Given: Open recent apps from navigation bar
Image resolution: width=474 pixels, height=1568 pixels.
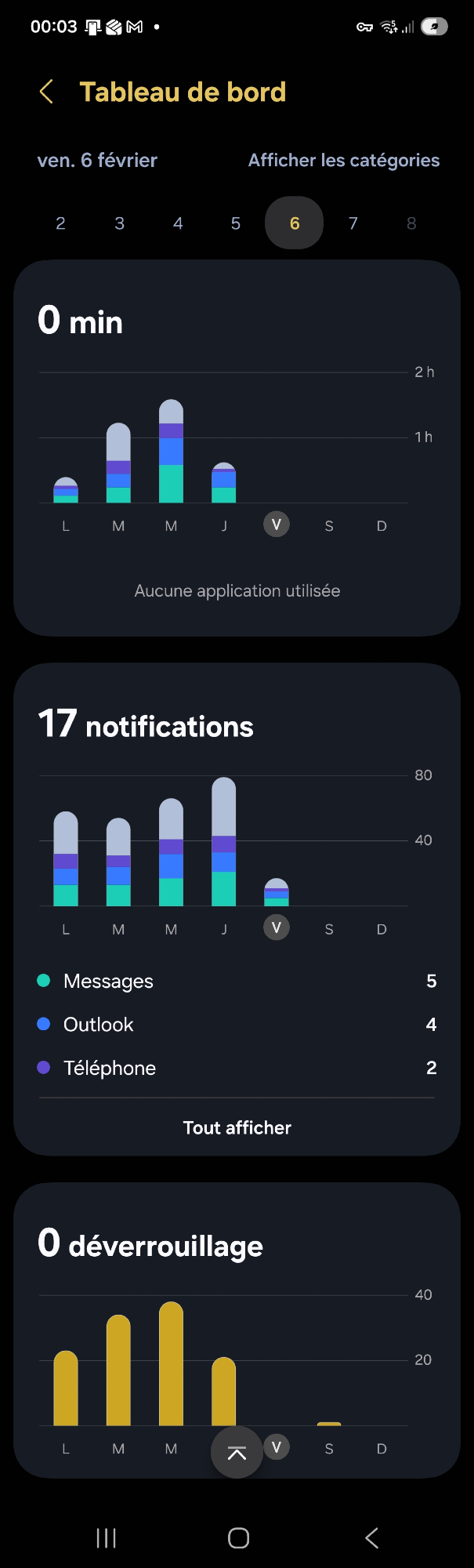Looking at the screenshot, I should (106, 1538).
